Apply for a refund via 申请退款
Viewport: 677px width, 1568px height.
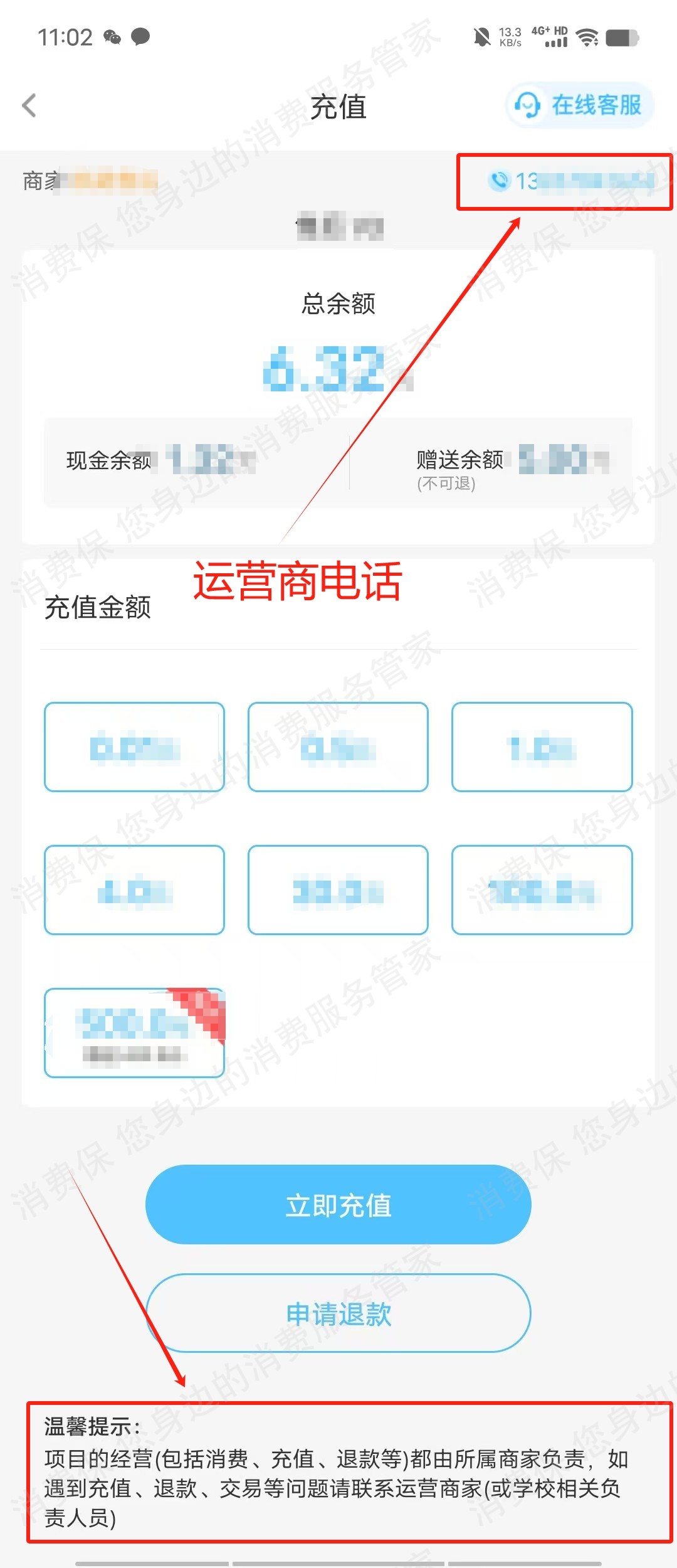click(x=338, y=1313)
